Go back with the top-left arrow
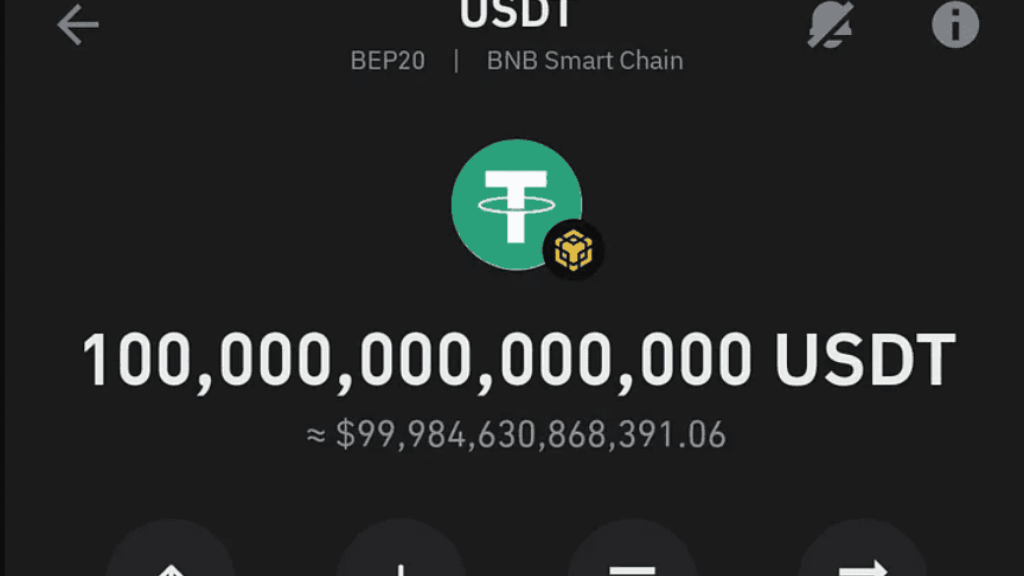Screen dimensions: 1024x576 coord(77,25)
